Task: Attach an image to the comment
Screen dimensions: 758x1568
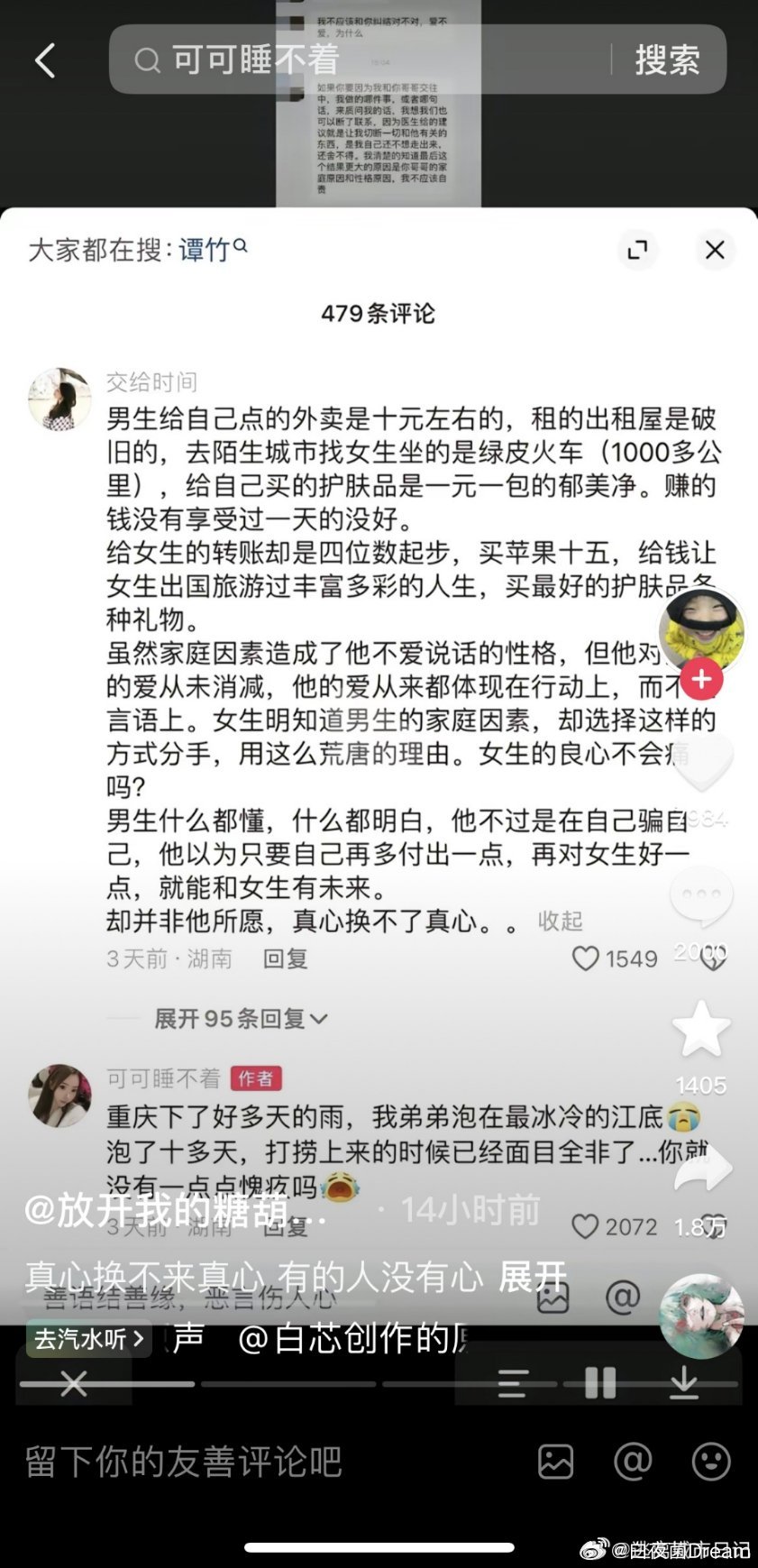Action: (x=555, y=1462)
